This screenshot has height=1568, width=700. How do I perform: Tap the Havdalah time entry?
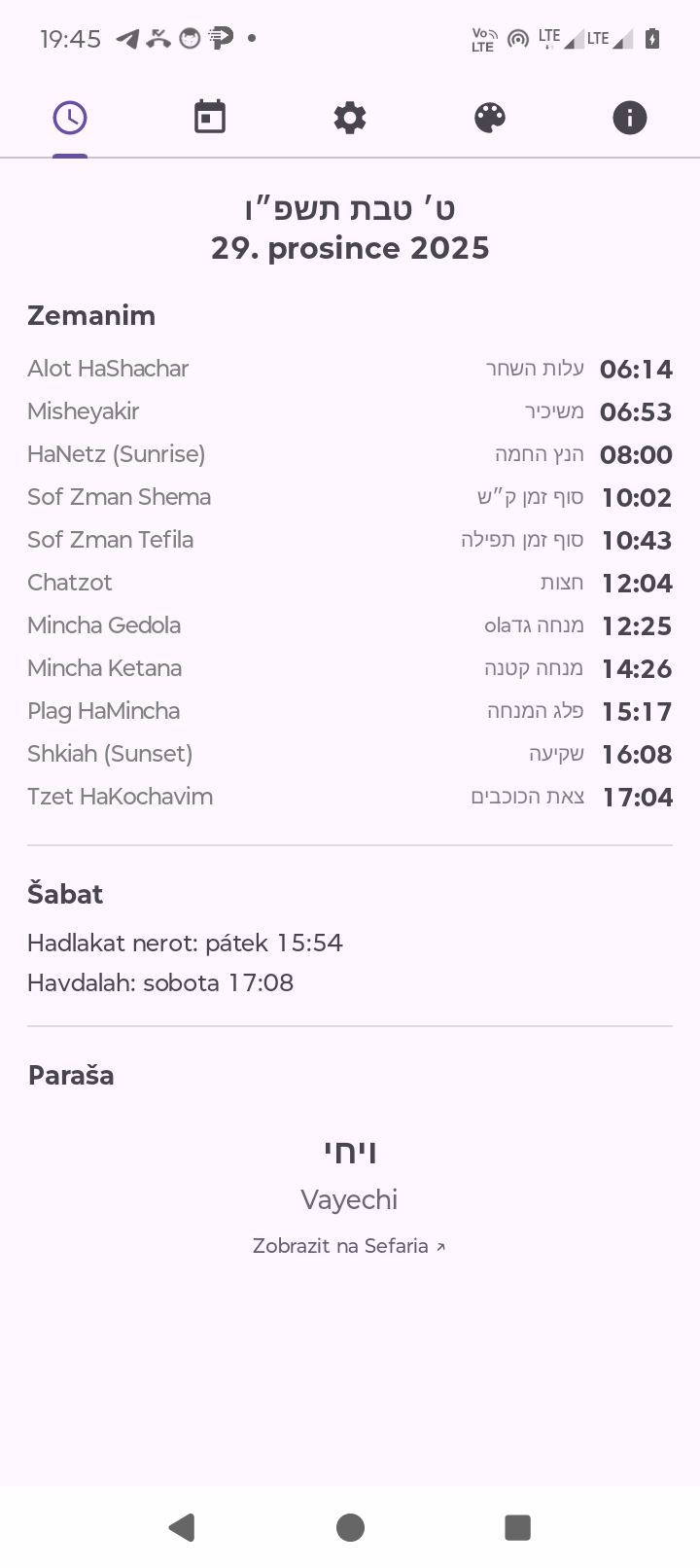(x=159, y=982)
